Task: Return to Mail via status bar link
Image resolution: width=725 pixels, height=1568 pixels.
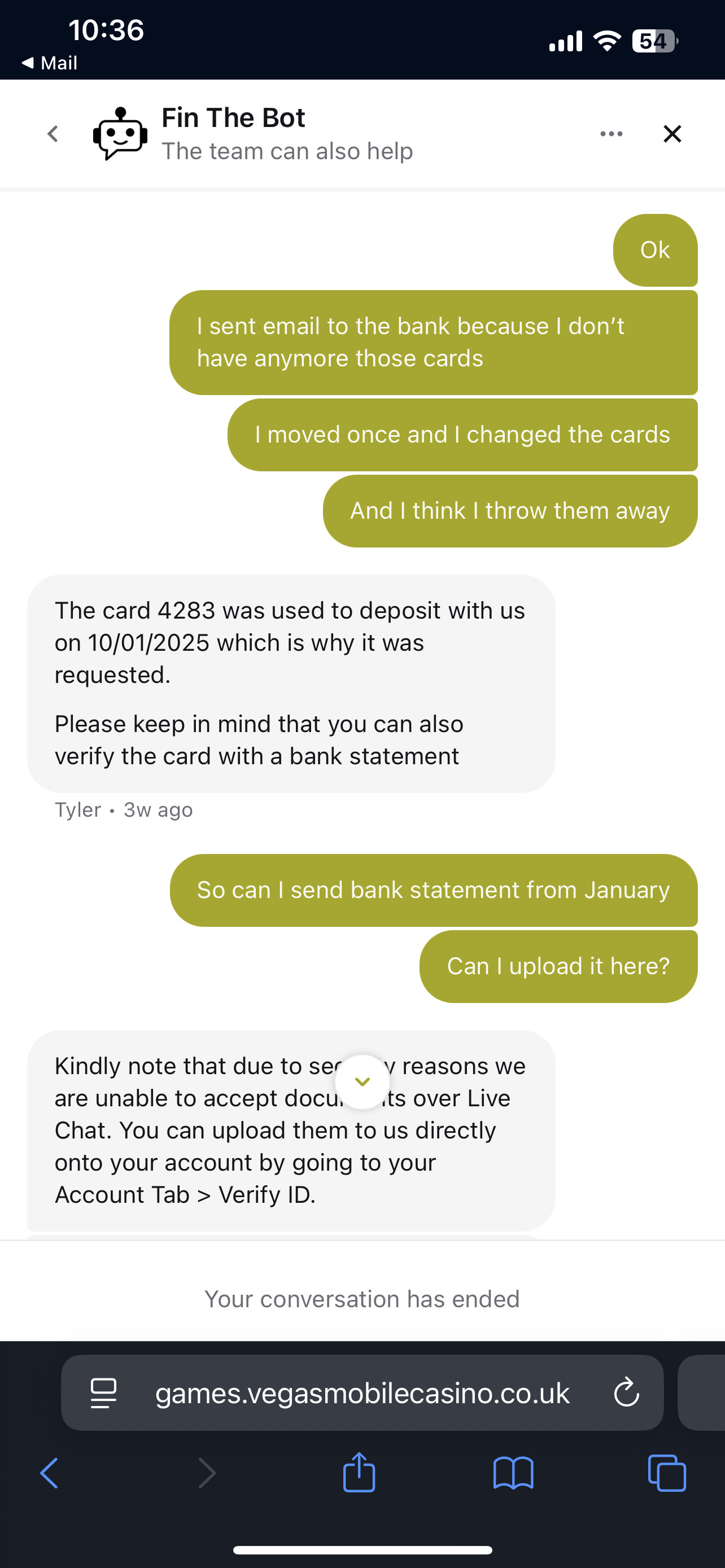Action: click(x=49, y=63)
